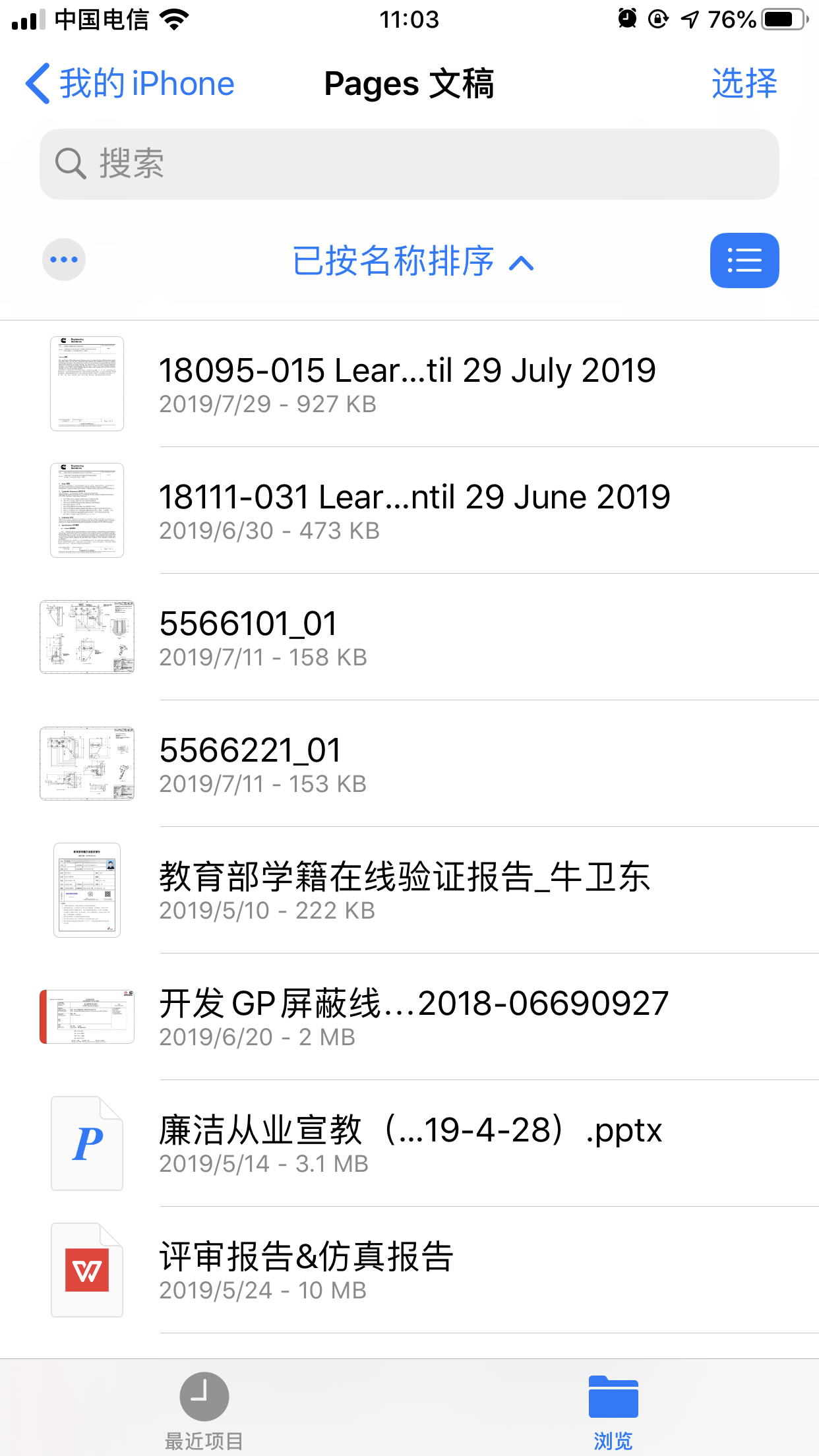Open file 18111-031 Lear…ntil 29 June 2019

(414, 510)
